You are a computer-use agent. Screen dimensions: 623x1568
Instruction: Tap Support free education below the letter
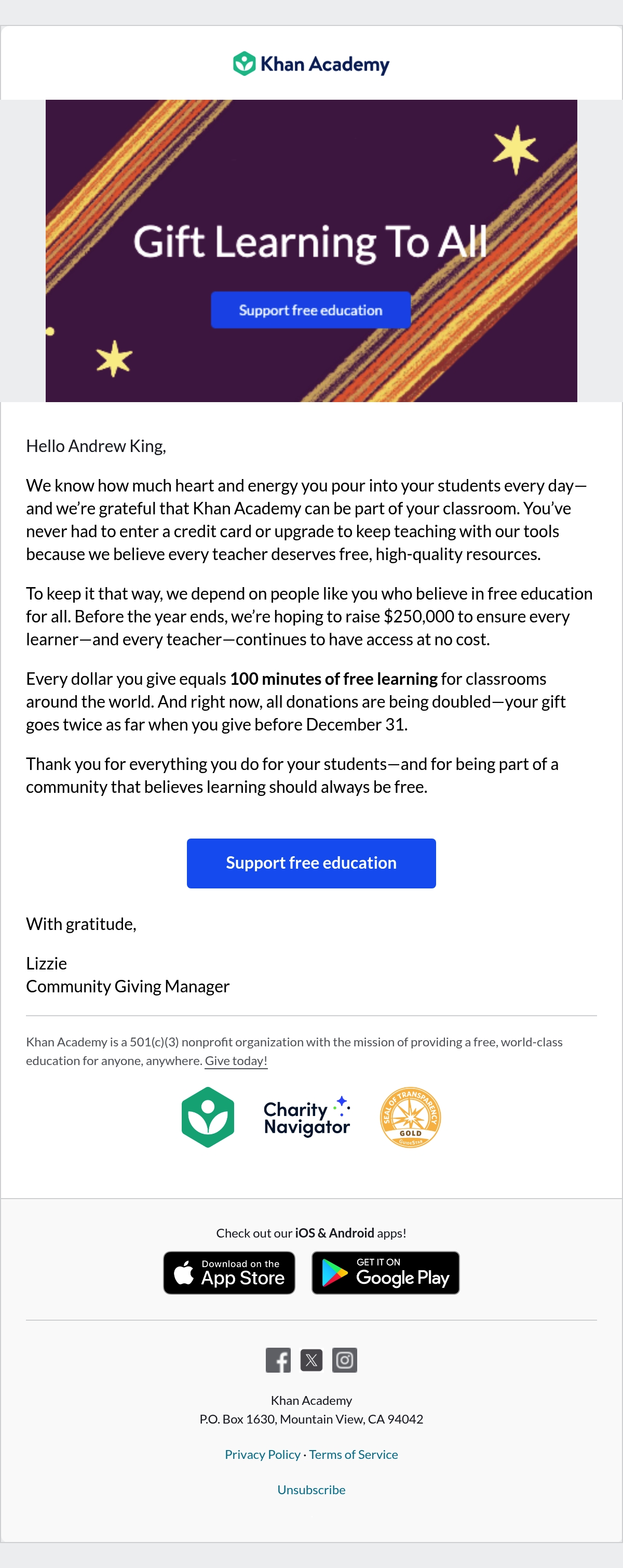click(311, 863)
